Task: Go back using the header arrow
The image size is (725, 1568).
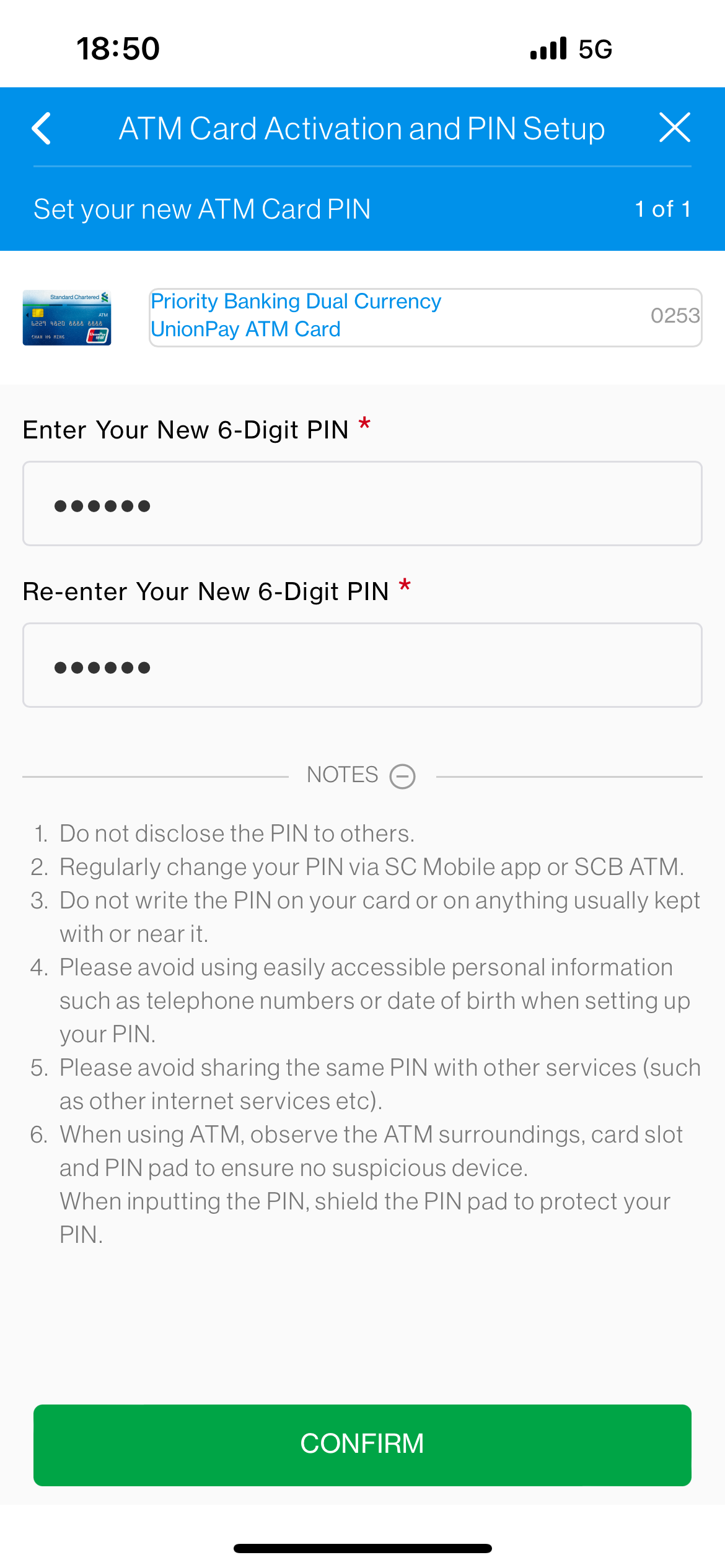Action: pos(42,129)
